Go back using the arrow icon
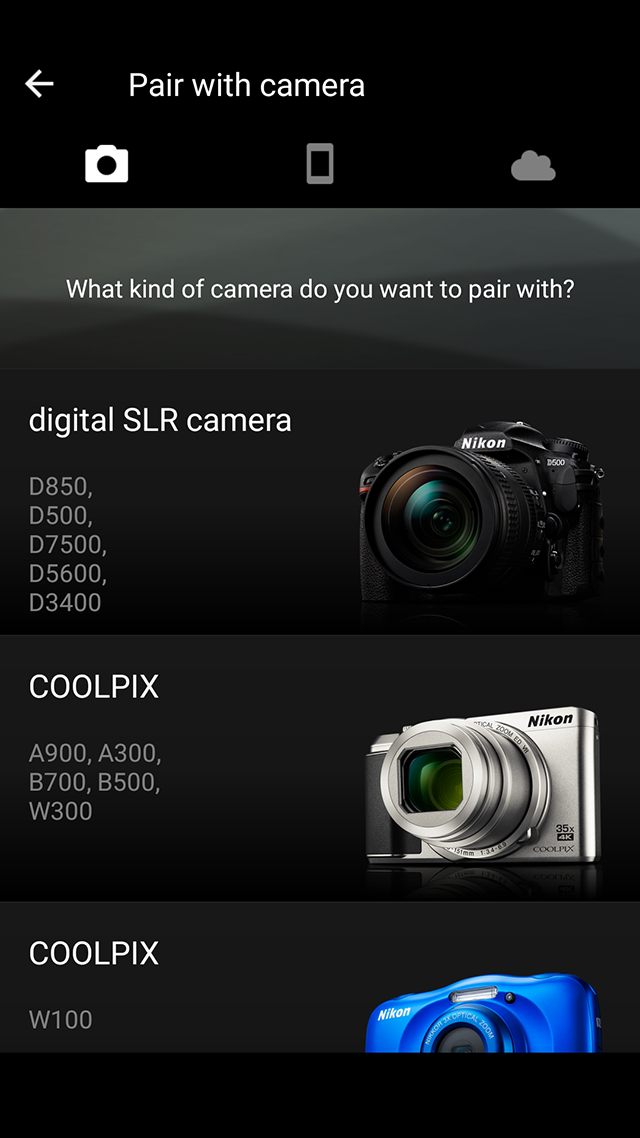The image size is (640, 1138). [x=39, y=84]
